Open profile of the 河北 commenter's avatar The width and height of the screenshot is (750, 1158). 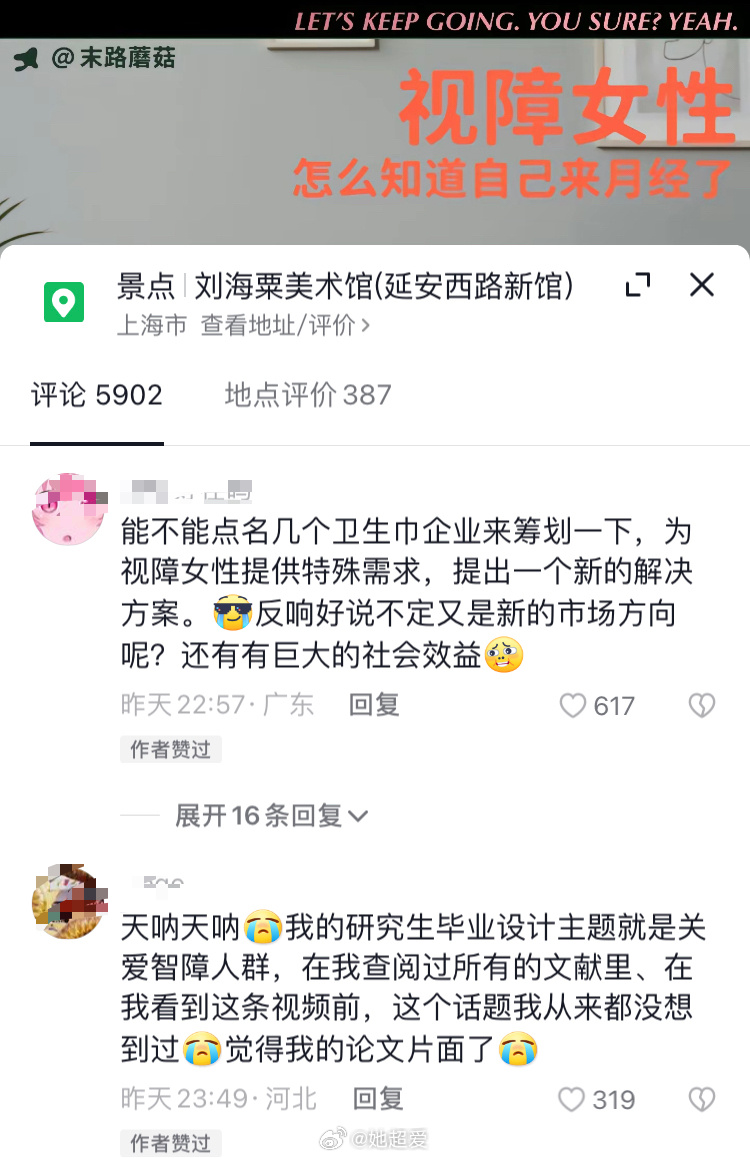[x=69, y=902]
